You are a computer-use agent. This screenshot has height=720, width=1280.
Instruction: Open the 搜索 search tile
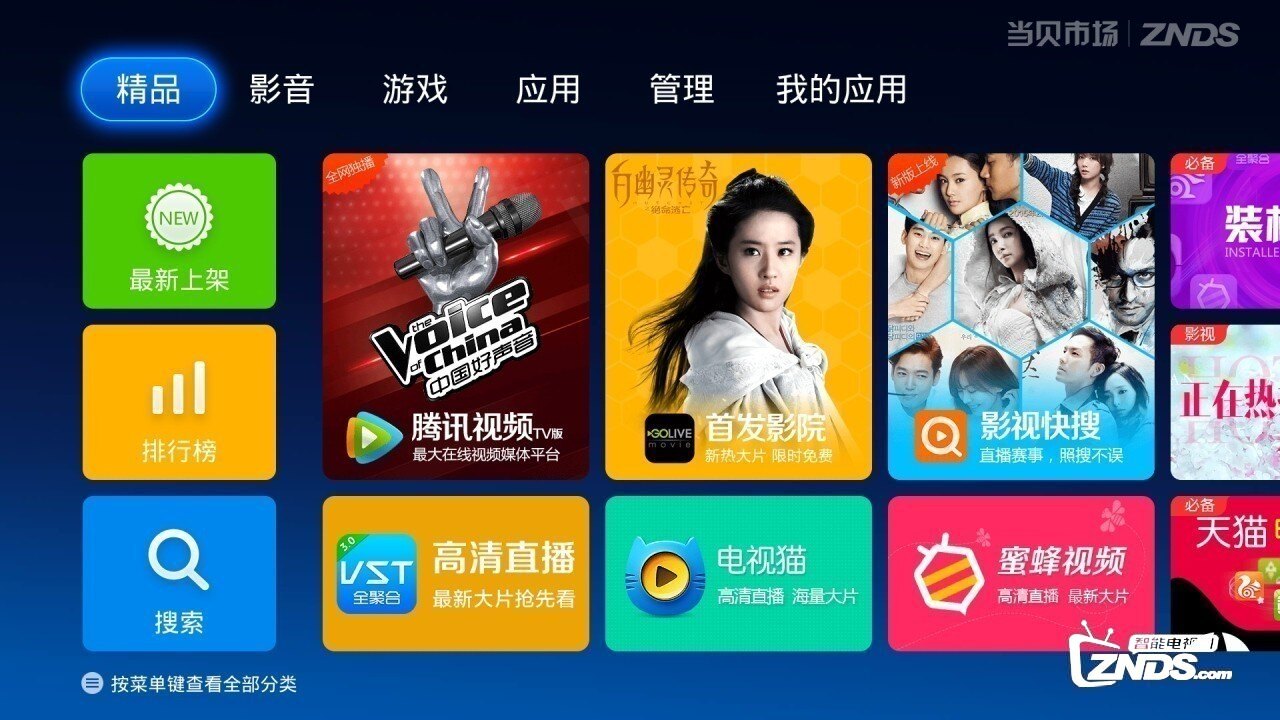click(179, 573)
